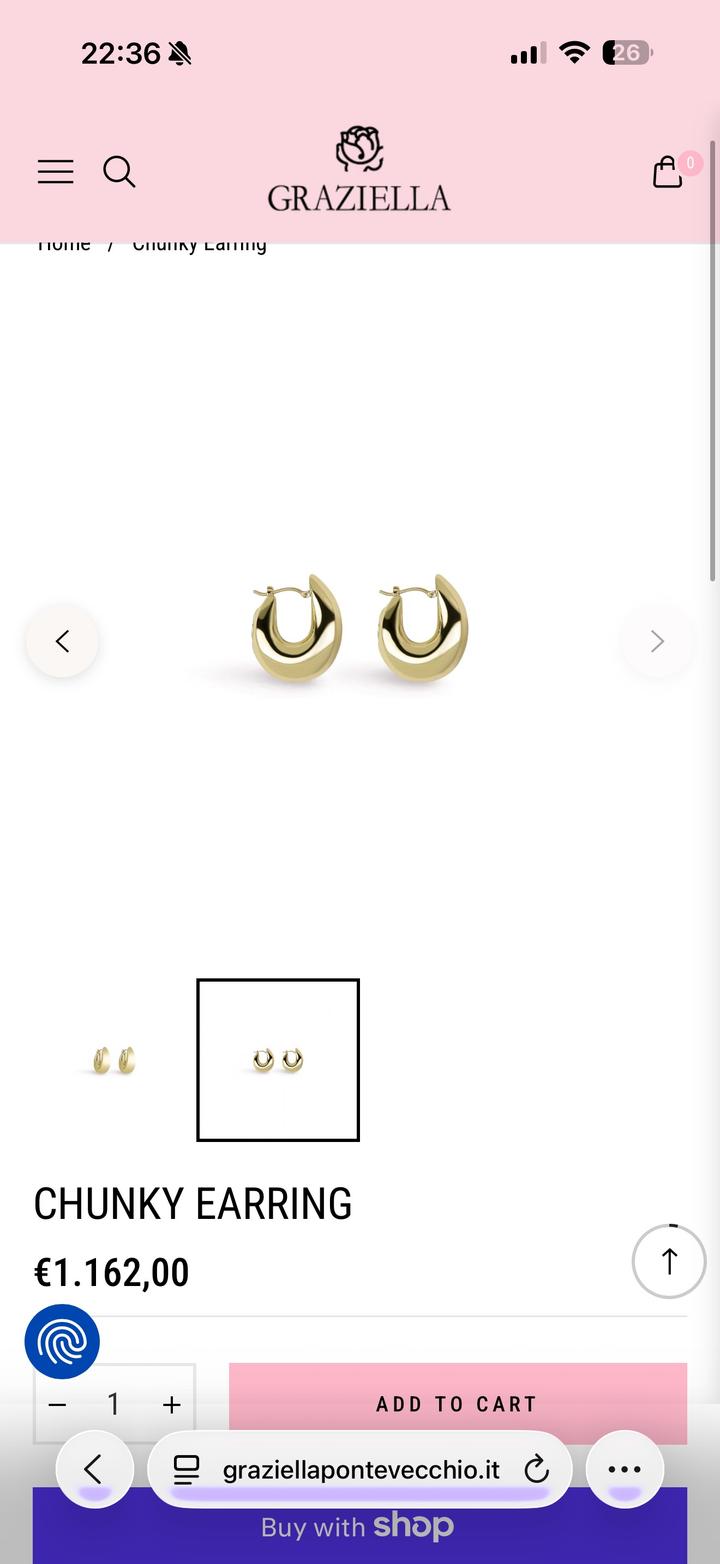Add the Chunky Earring to cart
The width and height of the screenshot is (720, 1564).
pyautogui.click(x=457, y=1403)
